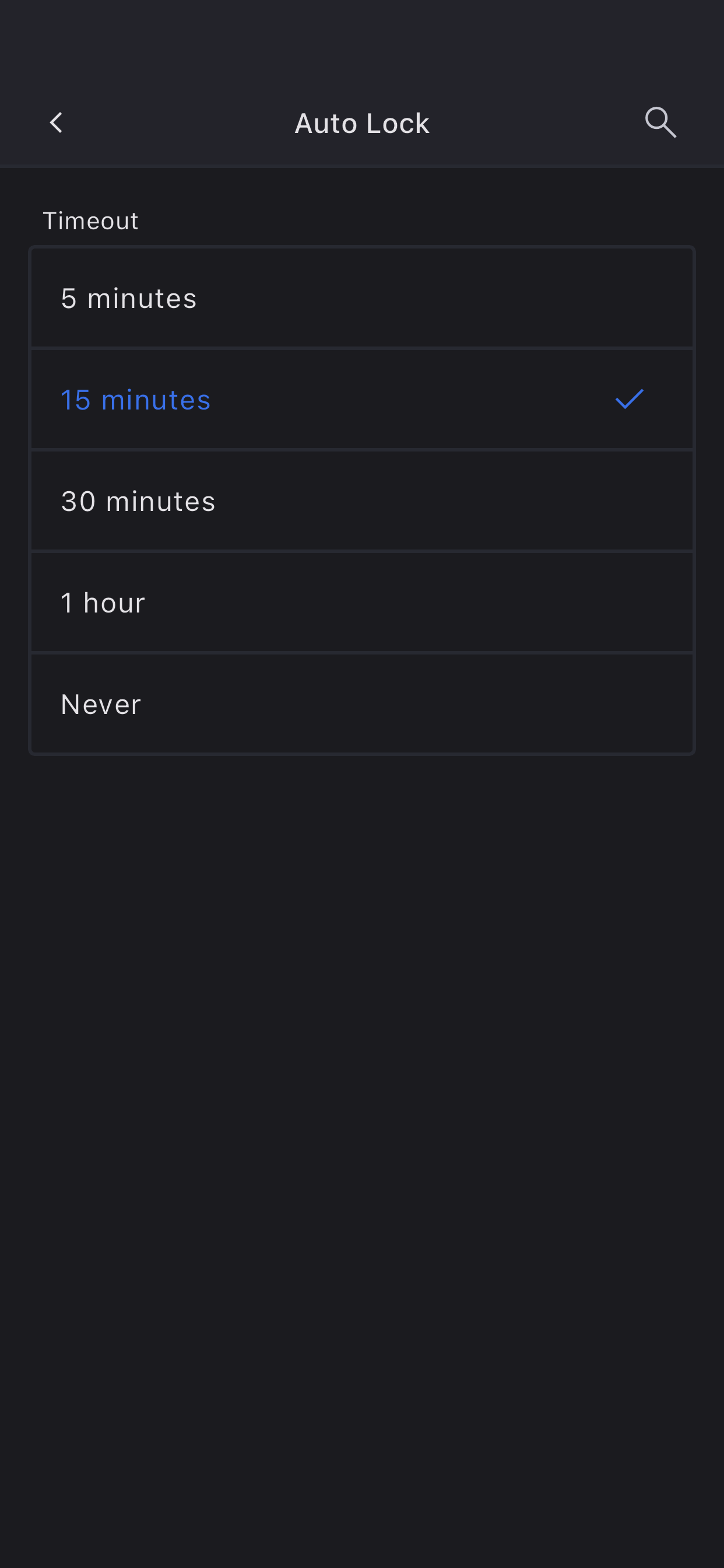724x1568 pixels.
Task: Select the 5 minutes timeout
Action: tap(361, 298)
